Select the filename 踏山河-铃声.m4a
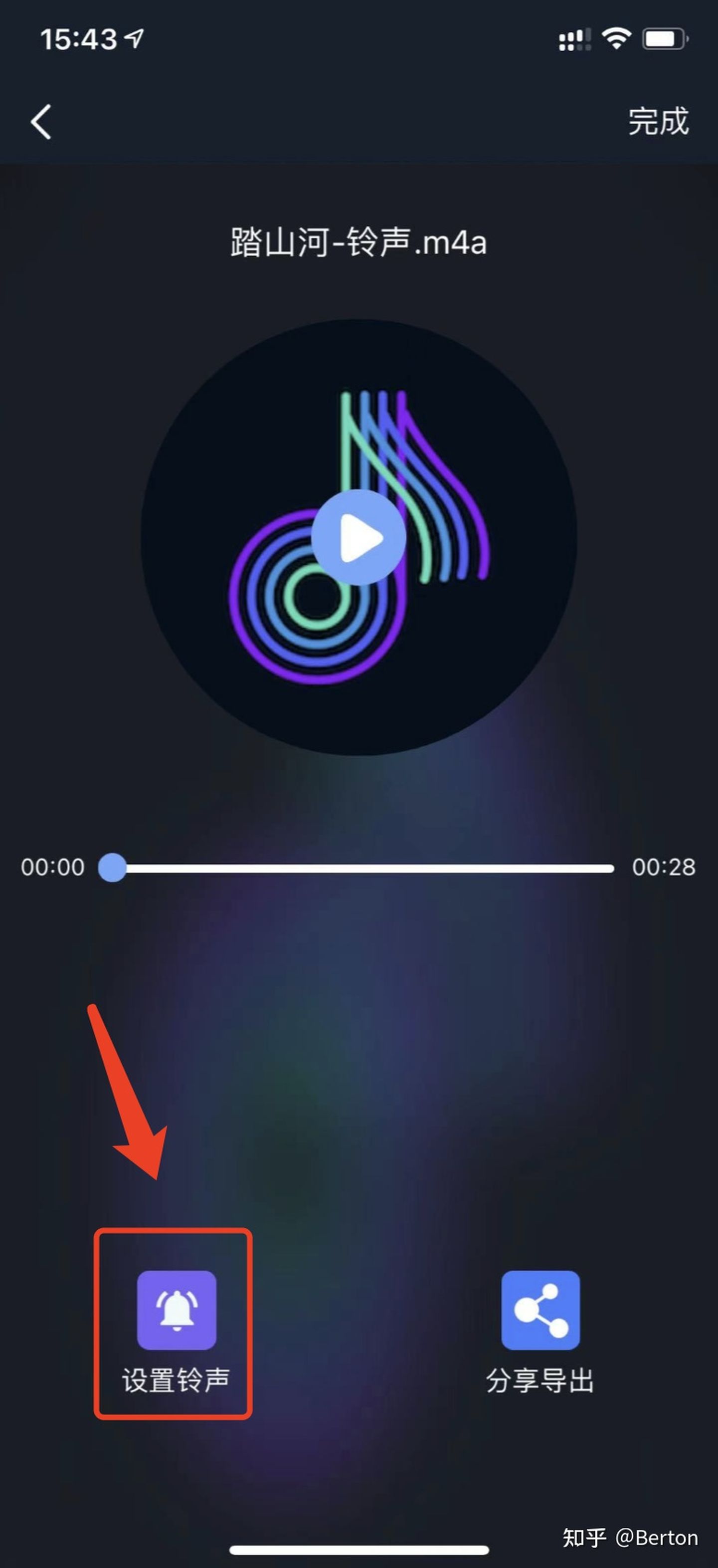 [359, 240]
